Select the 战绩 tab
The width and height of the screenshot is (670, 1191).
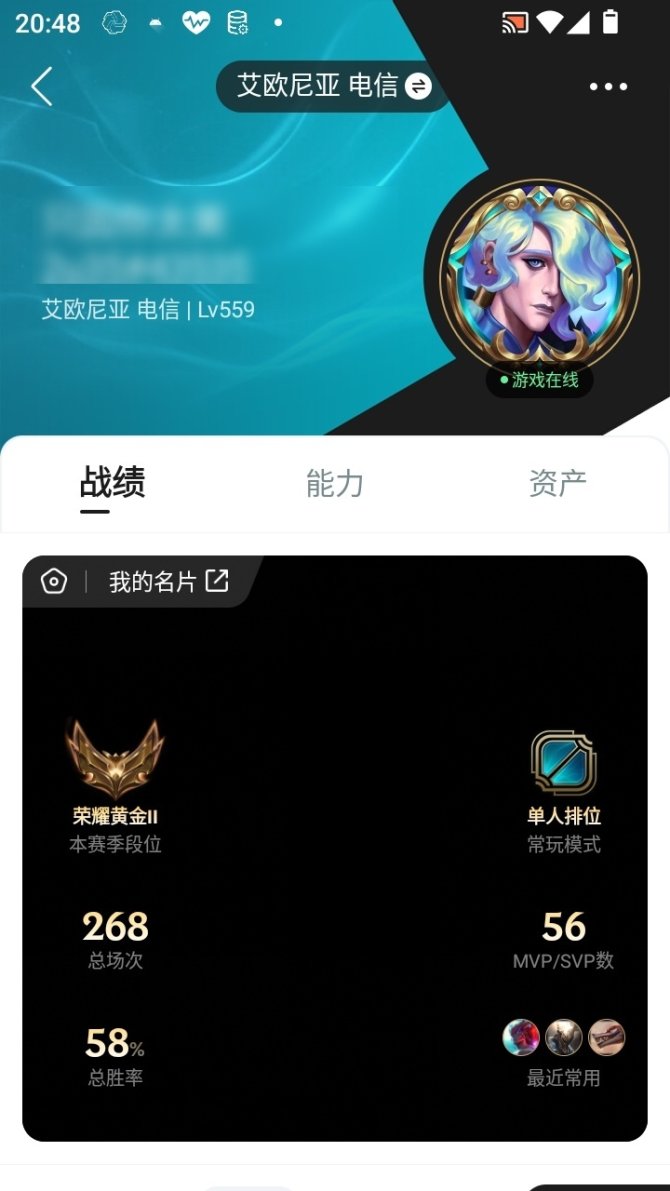112,484
